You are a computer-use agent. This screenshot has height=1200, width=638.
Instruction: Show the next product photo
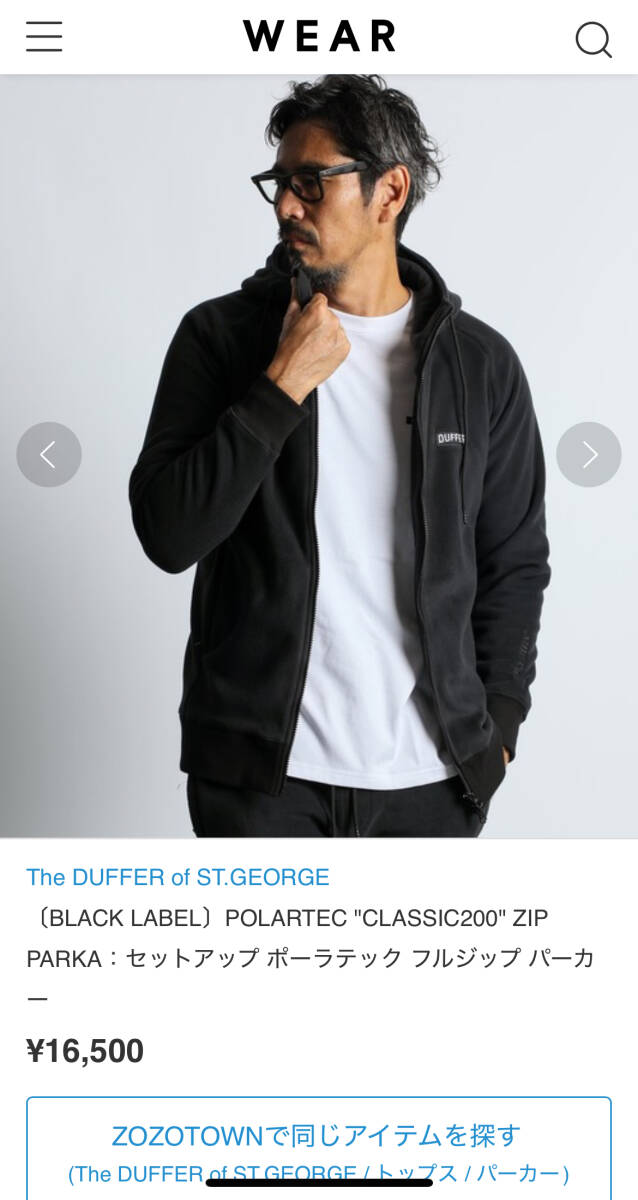(x=589, y=455)
